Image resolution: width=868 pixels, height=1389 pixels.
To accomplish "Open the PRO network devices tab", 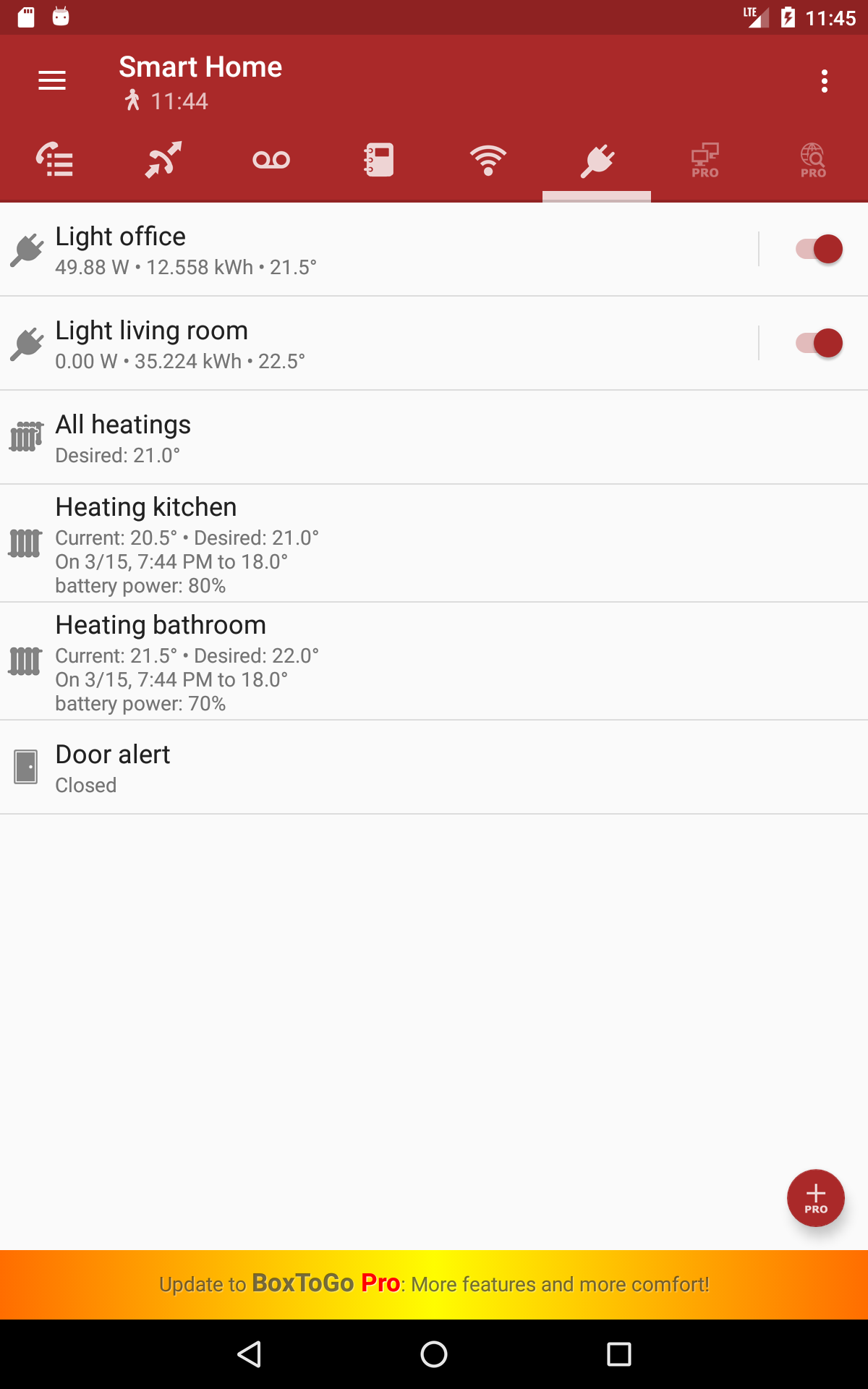I will (705, 160).
